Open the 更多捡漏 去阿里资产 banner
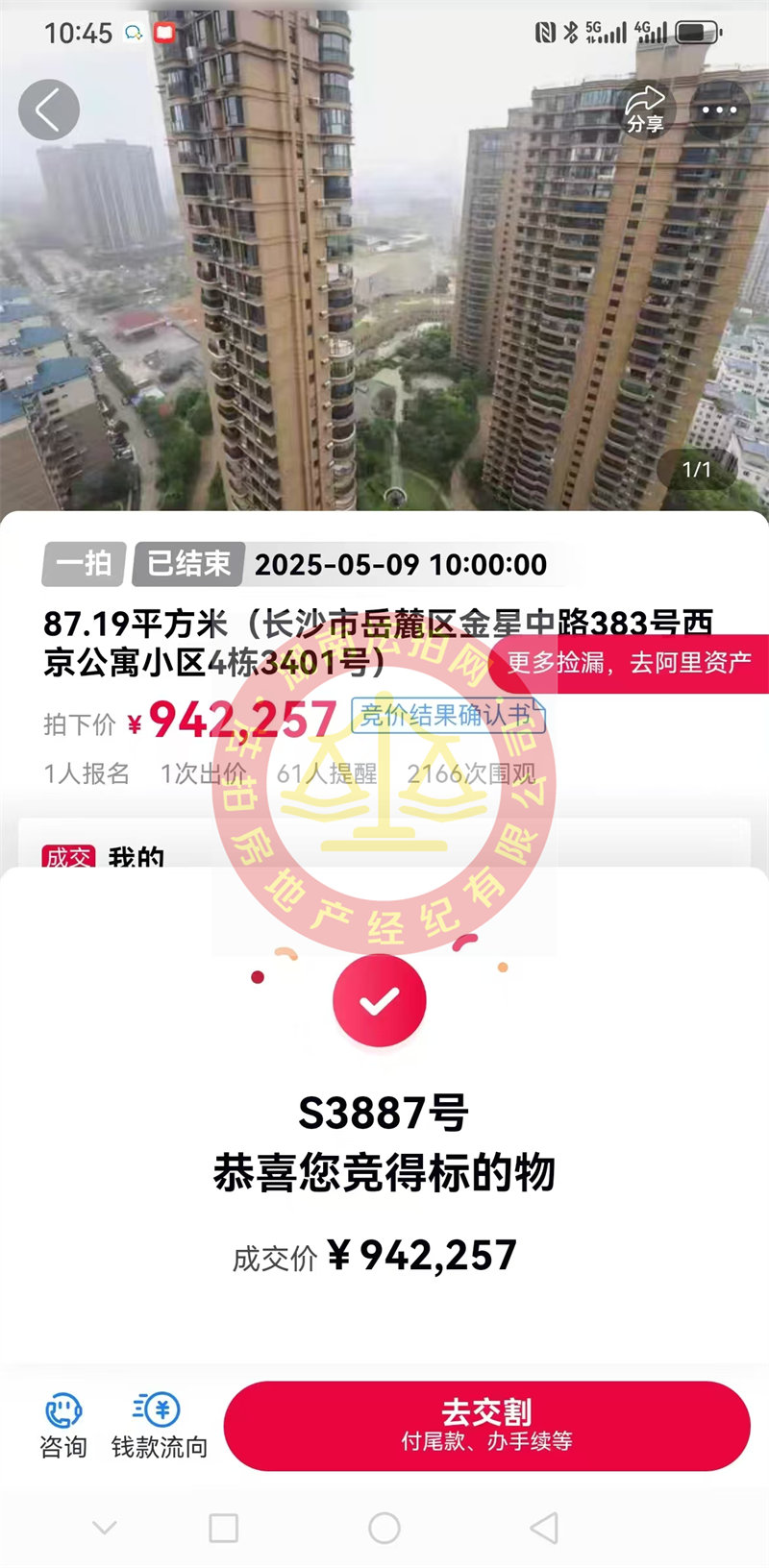The image size is (769, 1568). pyautogui.click(x=630, y=663)
